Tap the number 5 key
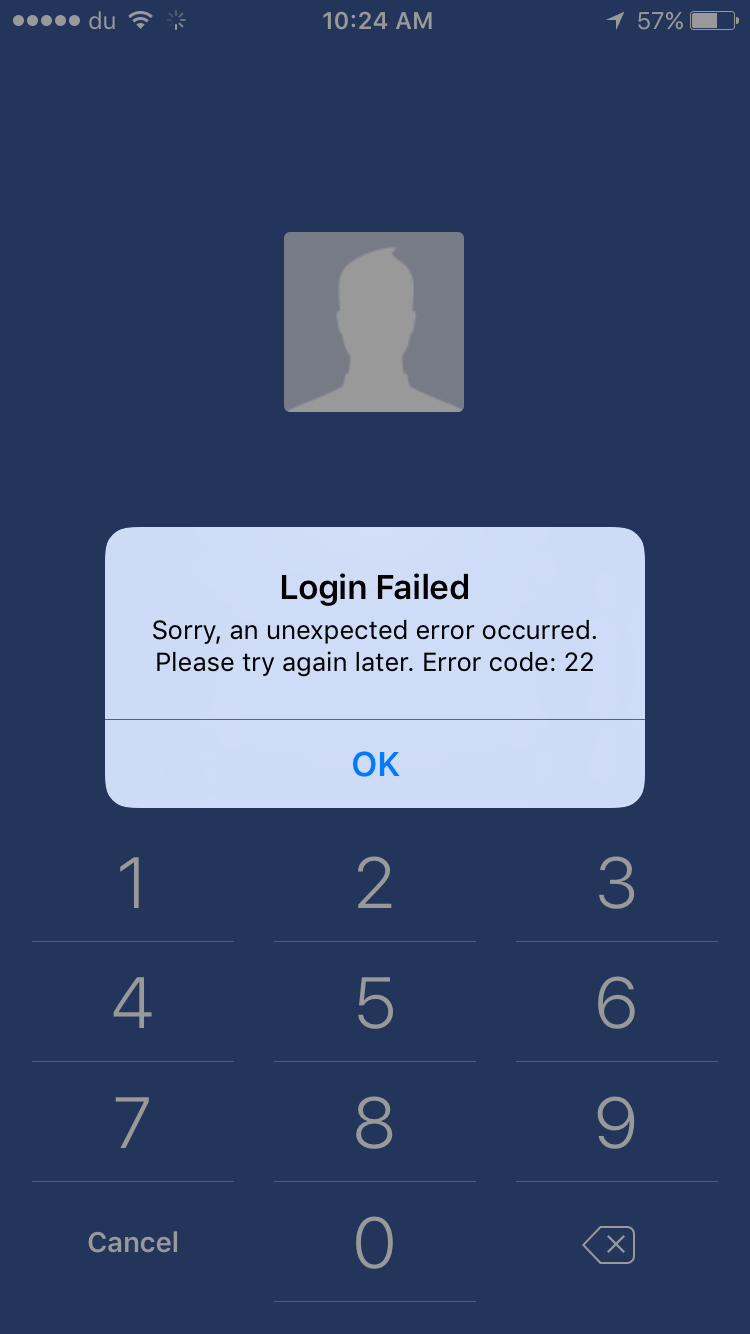750x1334 pixels. coord(375,1002)
